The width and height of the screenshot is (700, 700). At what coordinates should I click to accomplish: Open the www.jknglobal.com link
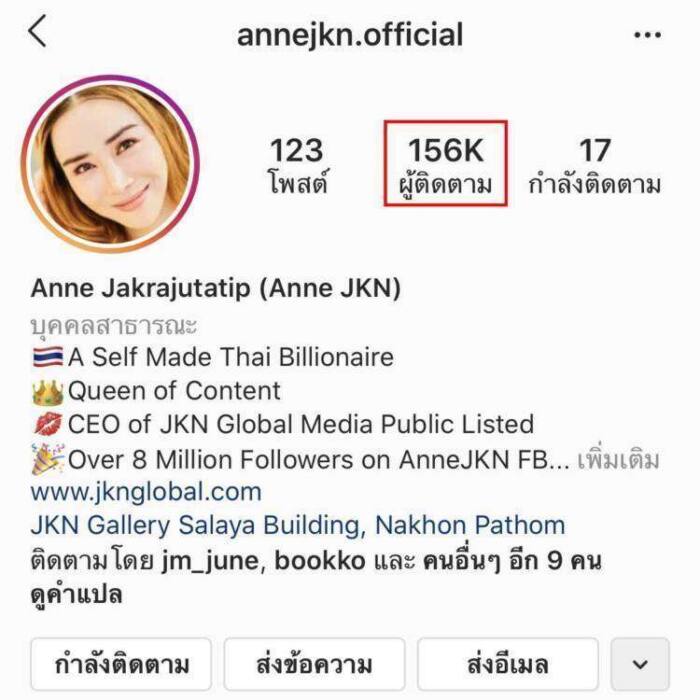(146, 492)
